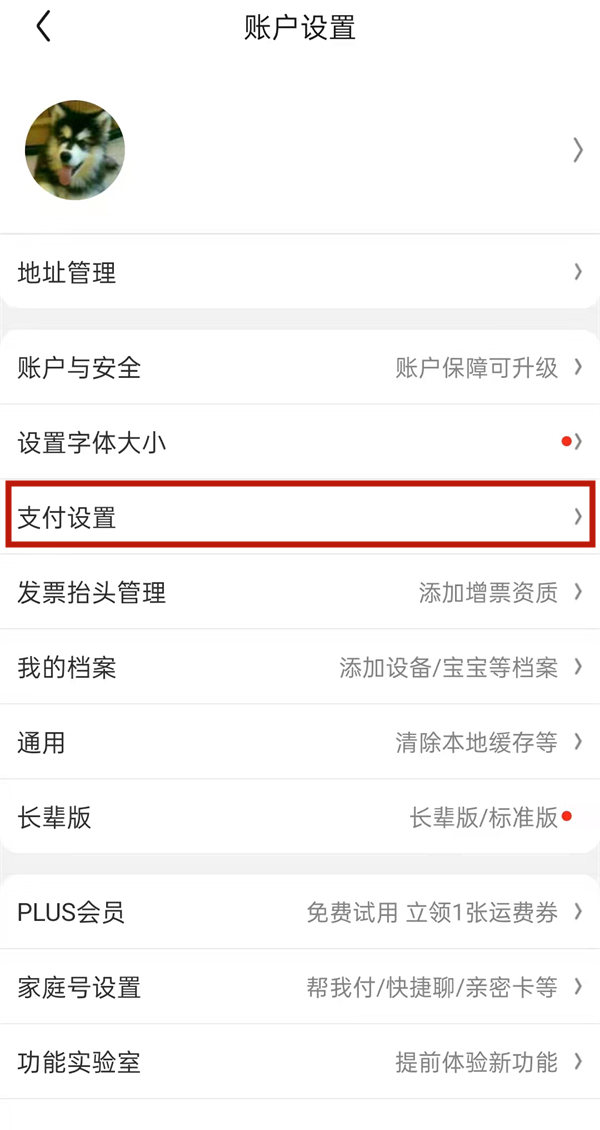This screenshot has height=1130, width=600.
Task: Open PLUS会员 row
Action: coord(300,912)
